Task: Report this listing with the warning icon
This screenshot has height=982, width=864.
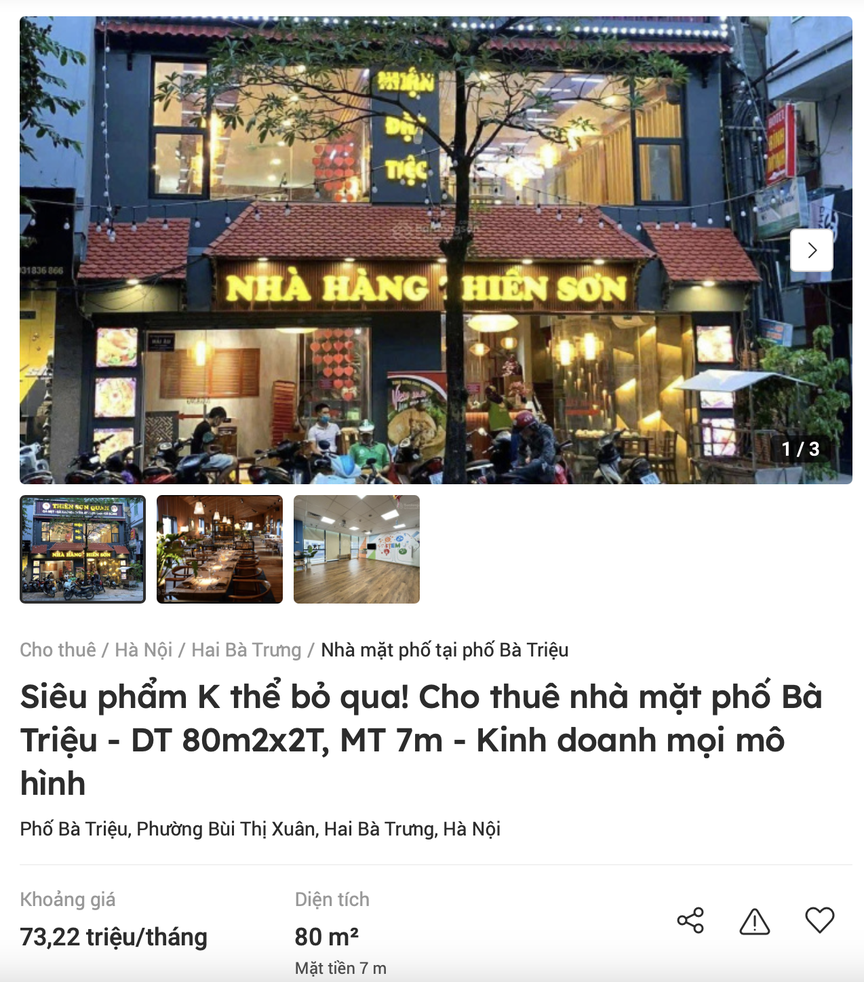Action: click(754, 921)
